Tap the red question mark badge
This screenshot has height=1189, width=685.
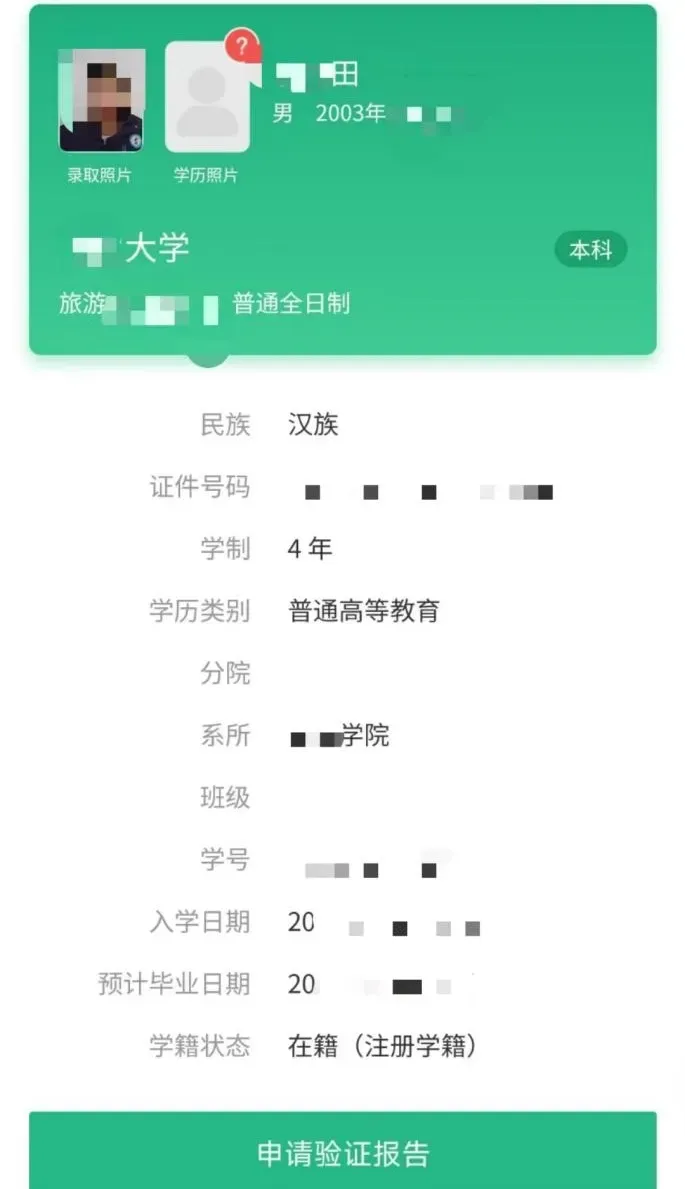click(242, 46)
